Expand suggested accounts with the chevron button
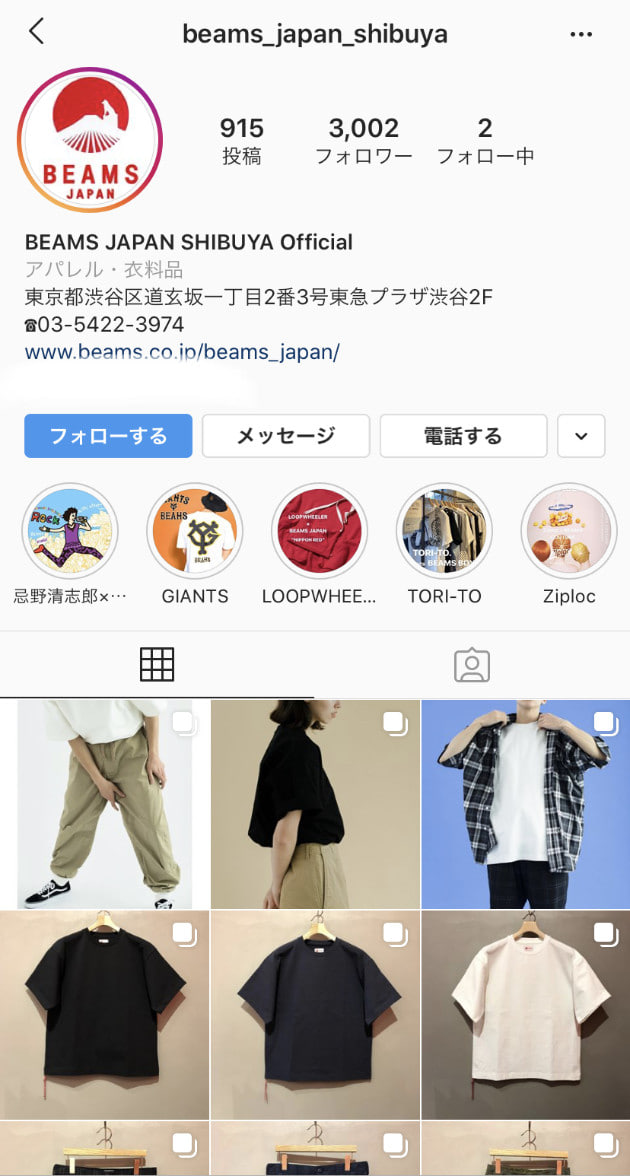 tap(581, 436)
